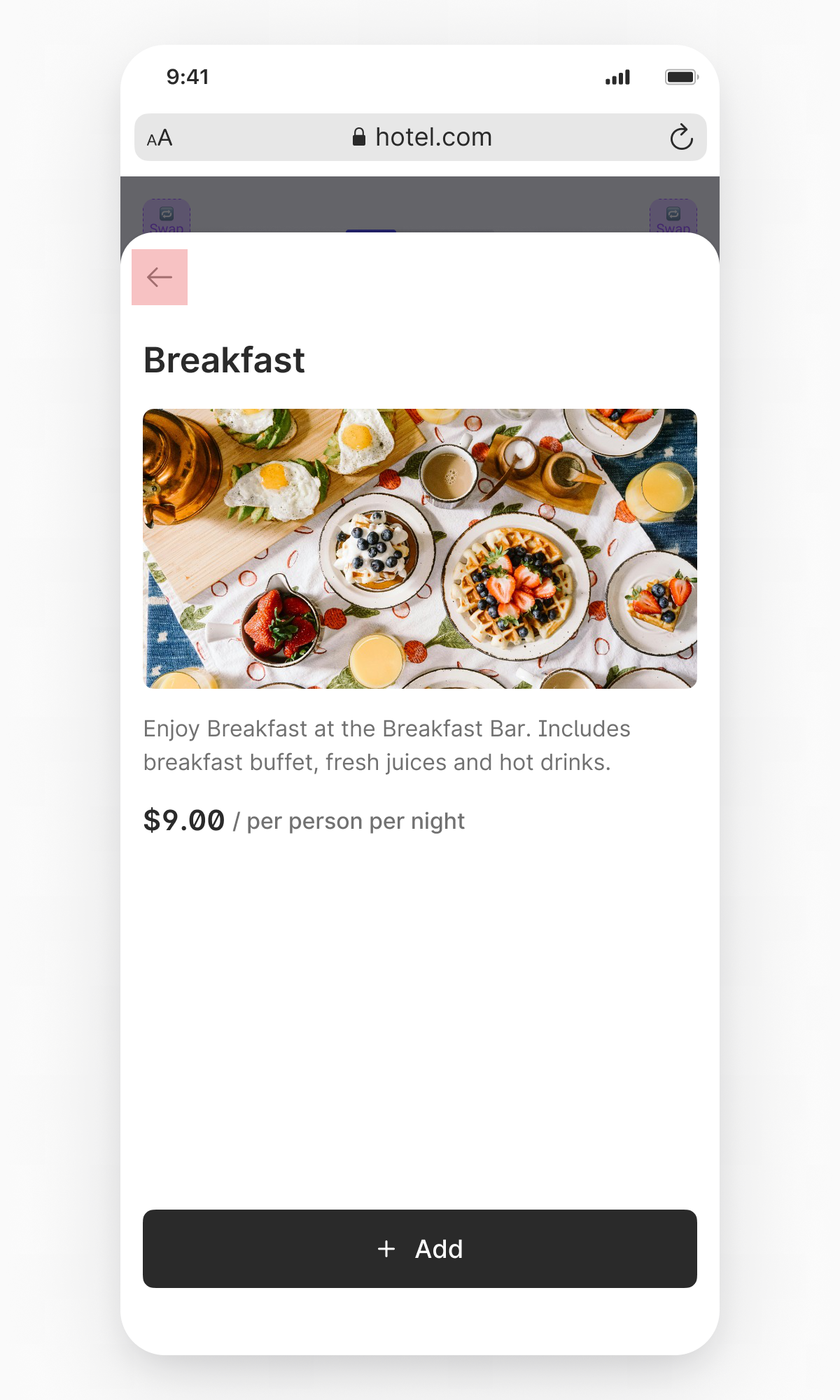Open the AA text size menu
The height and width of the screenshot is (1400, 840).
(160, 138)
